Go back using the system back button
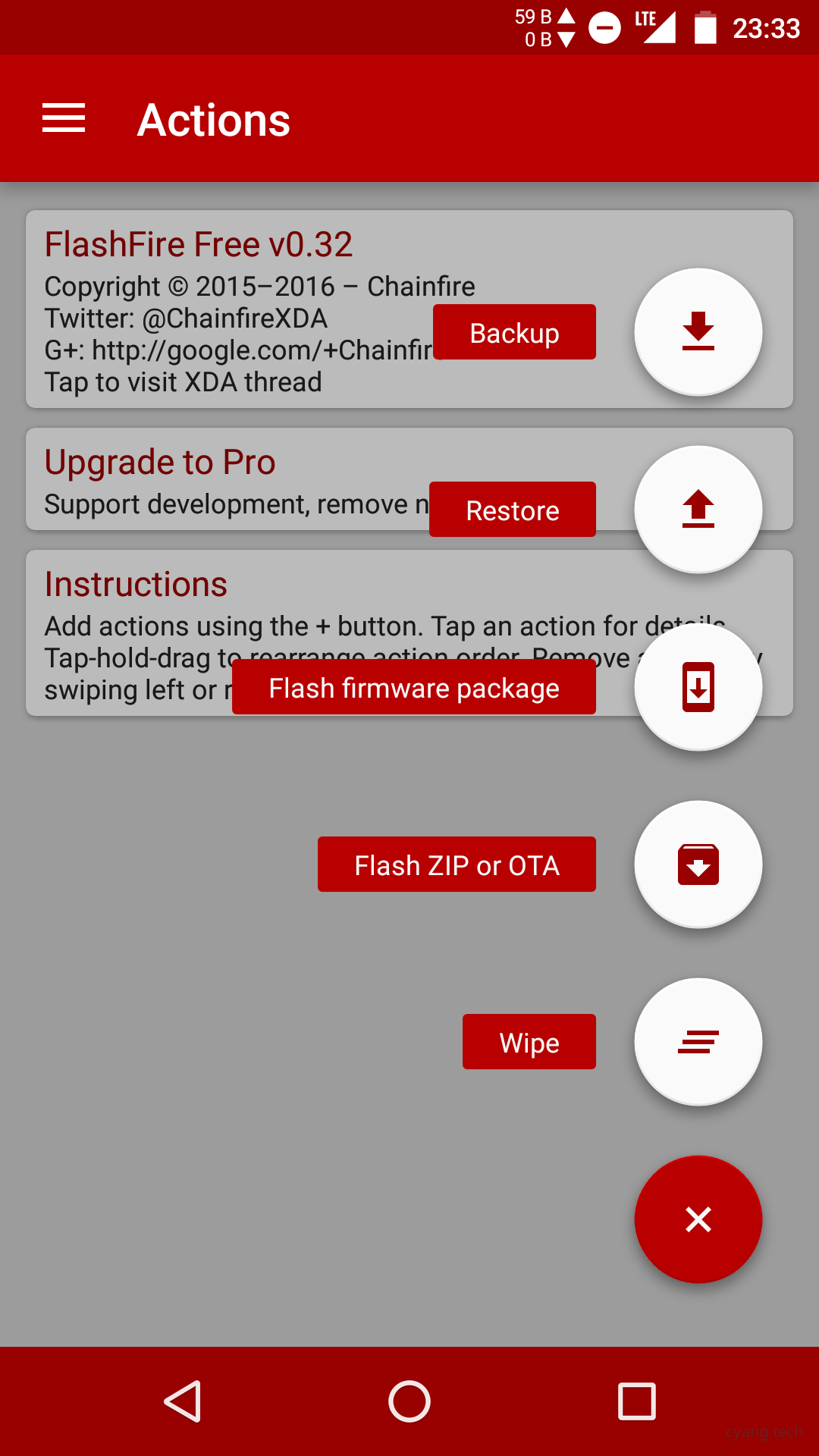Viewport: 819px width, 1456px height. (x=182, y=1401)
